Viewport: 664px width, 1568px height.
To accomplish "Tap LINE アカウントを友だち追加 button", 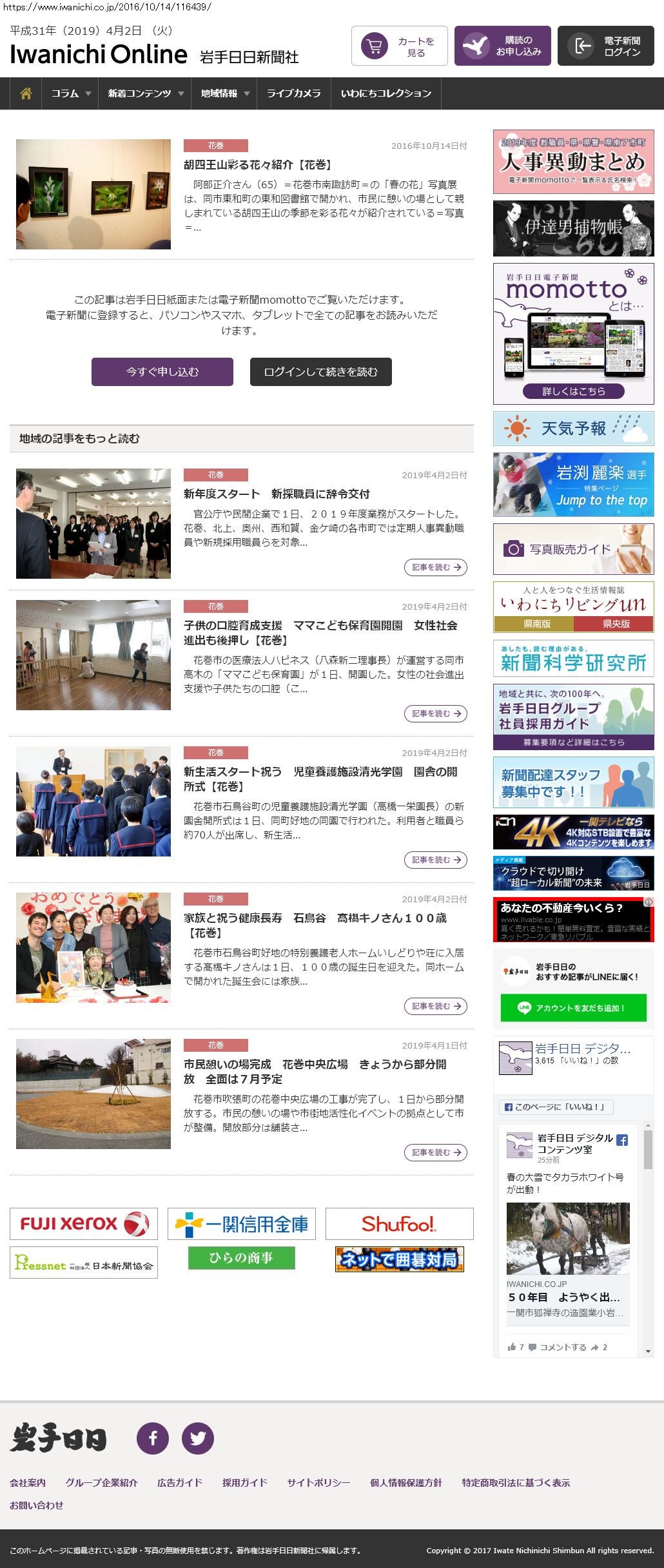I will [x=573, y=1008].
